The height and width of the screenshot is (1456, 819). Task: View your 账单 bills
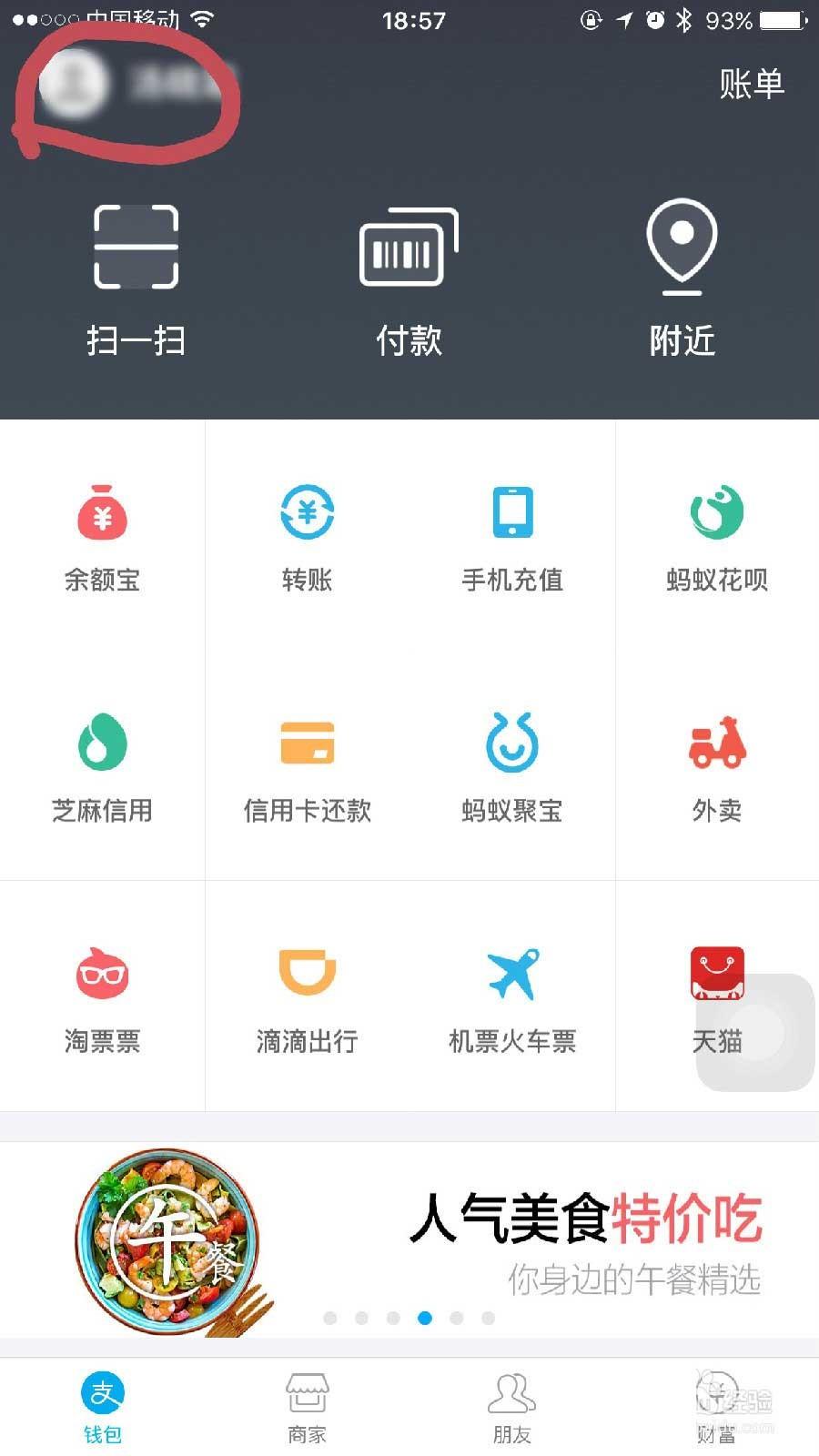click(x=753, y=84)
